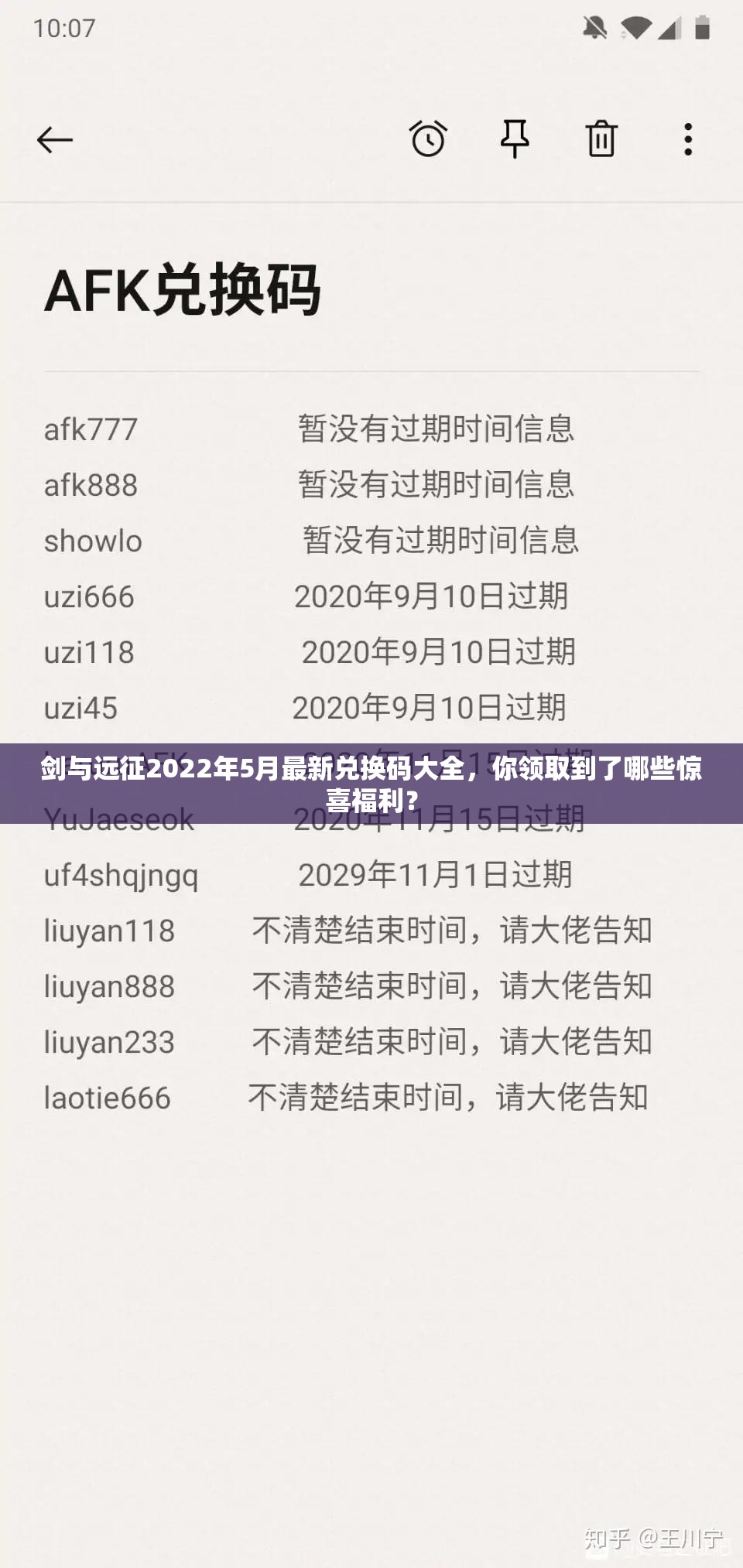
Task: Tap the redemption code afk777
Action: pyautogui.click(x=91, y=430)
